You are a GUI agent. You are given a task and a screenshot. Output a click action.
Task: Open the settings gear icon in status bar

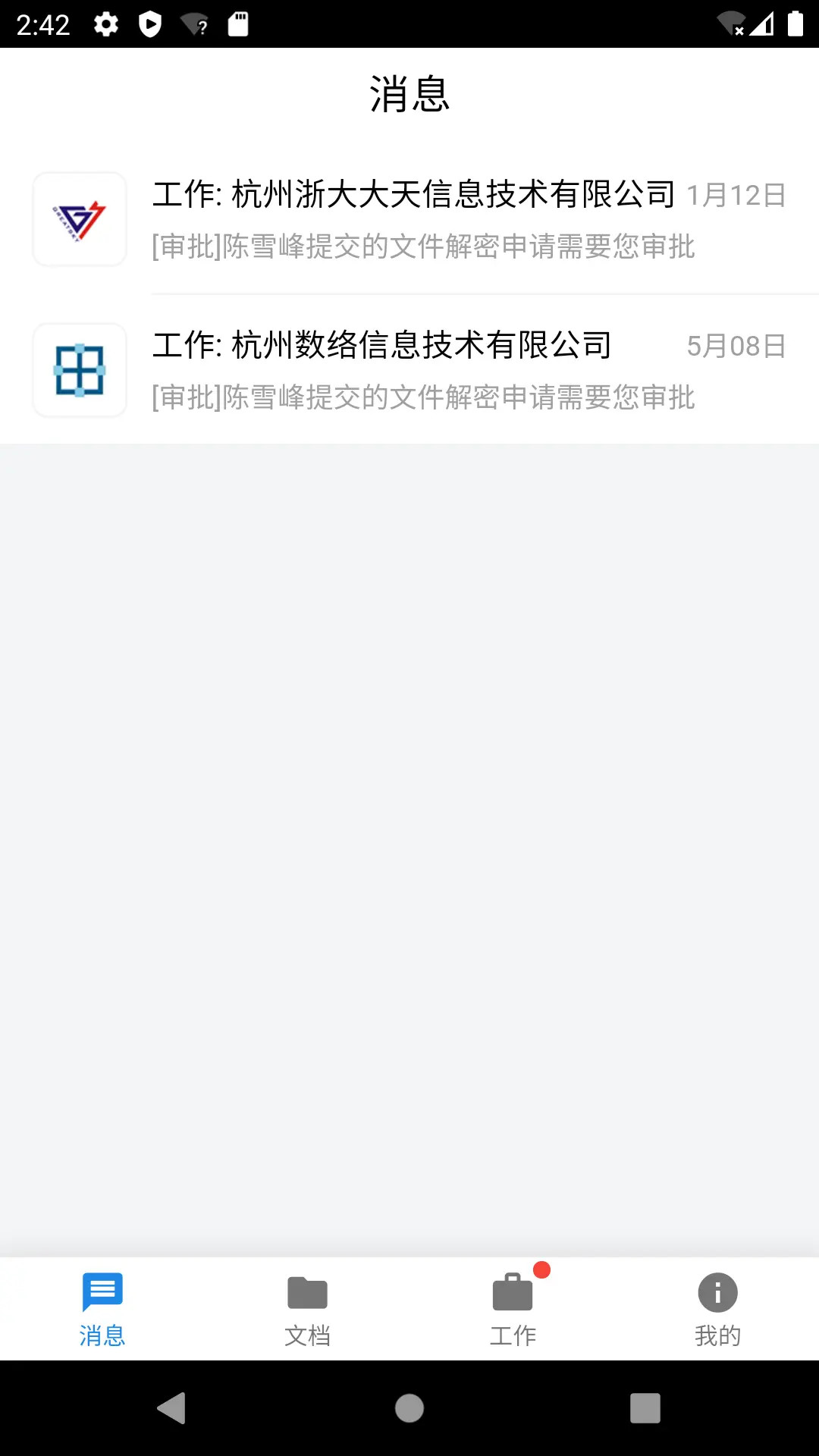105,24
